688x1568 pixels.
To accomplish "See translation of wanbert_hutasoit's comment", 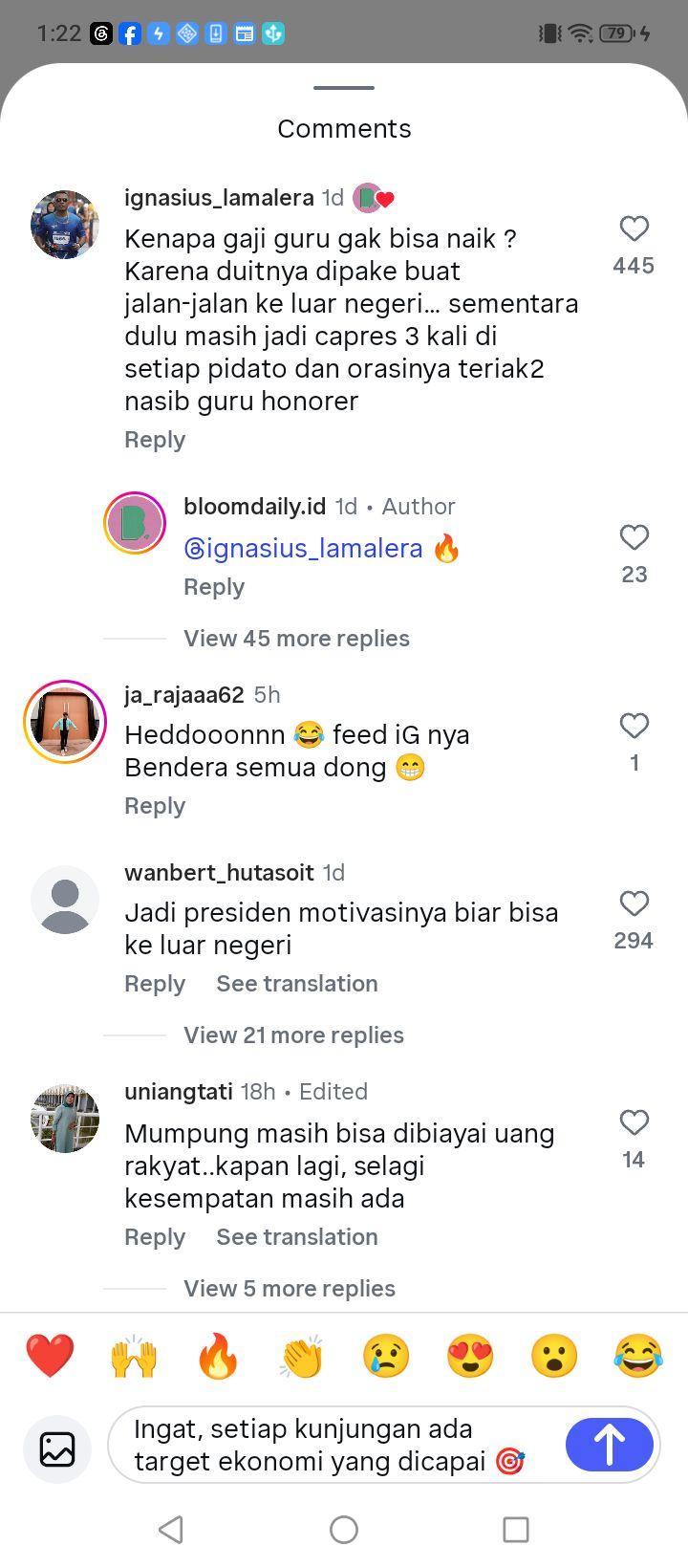I will click(297, 983).
